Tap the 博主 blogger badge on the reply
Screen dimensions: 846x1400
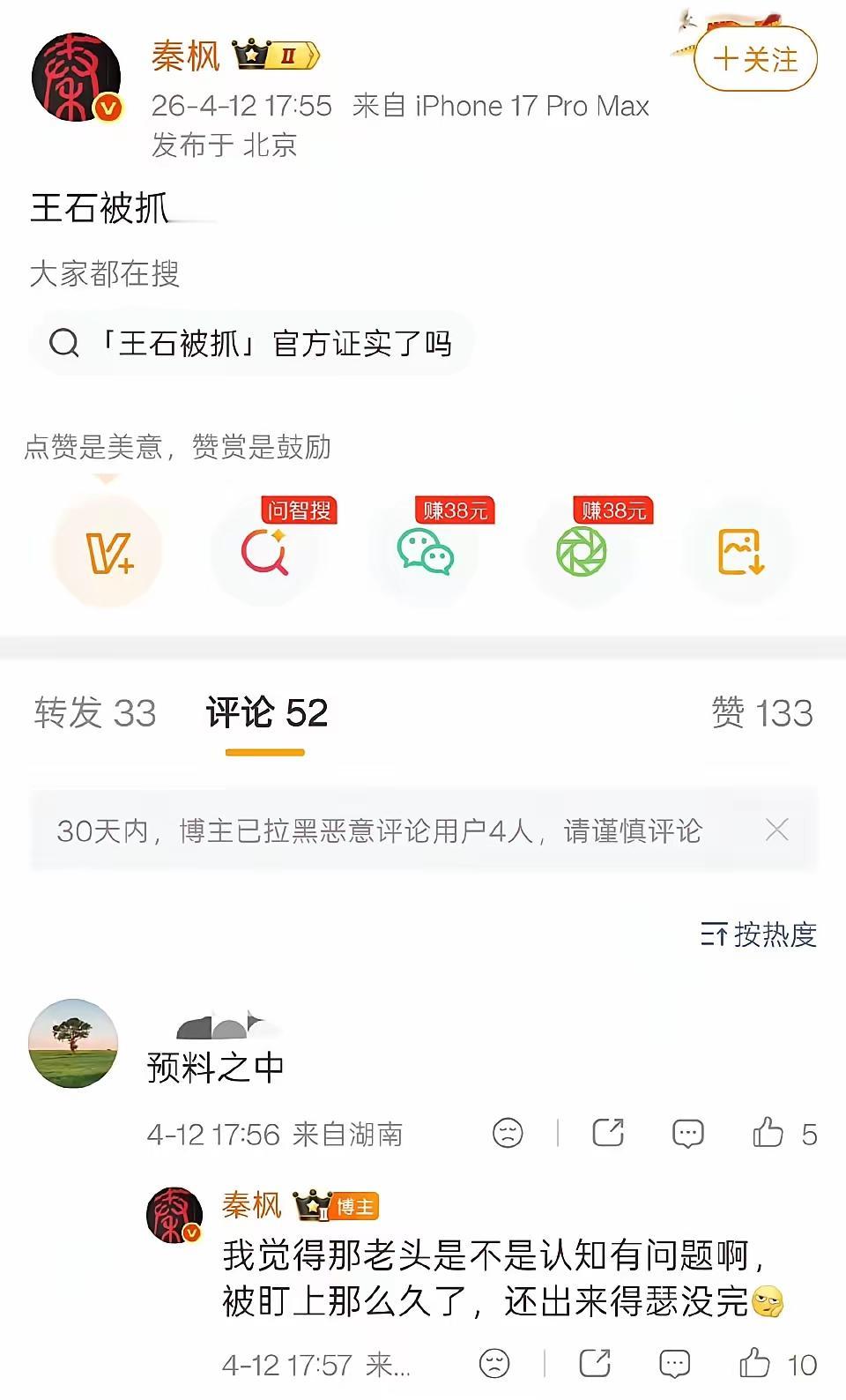353,1206
